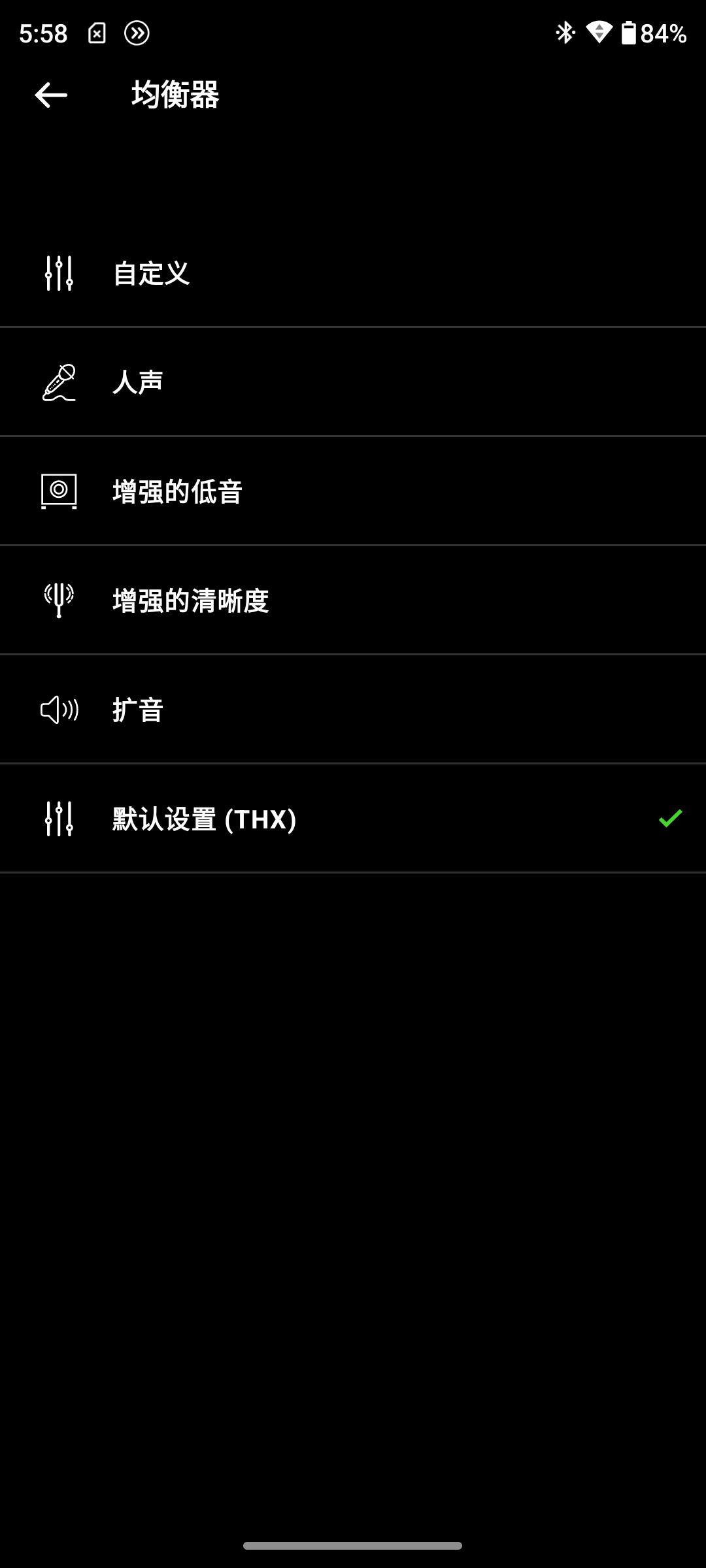Select the tuning fork icon for 增强的清晰度
706x1568 pixels.
[59, 600]
